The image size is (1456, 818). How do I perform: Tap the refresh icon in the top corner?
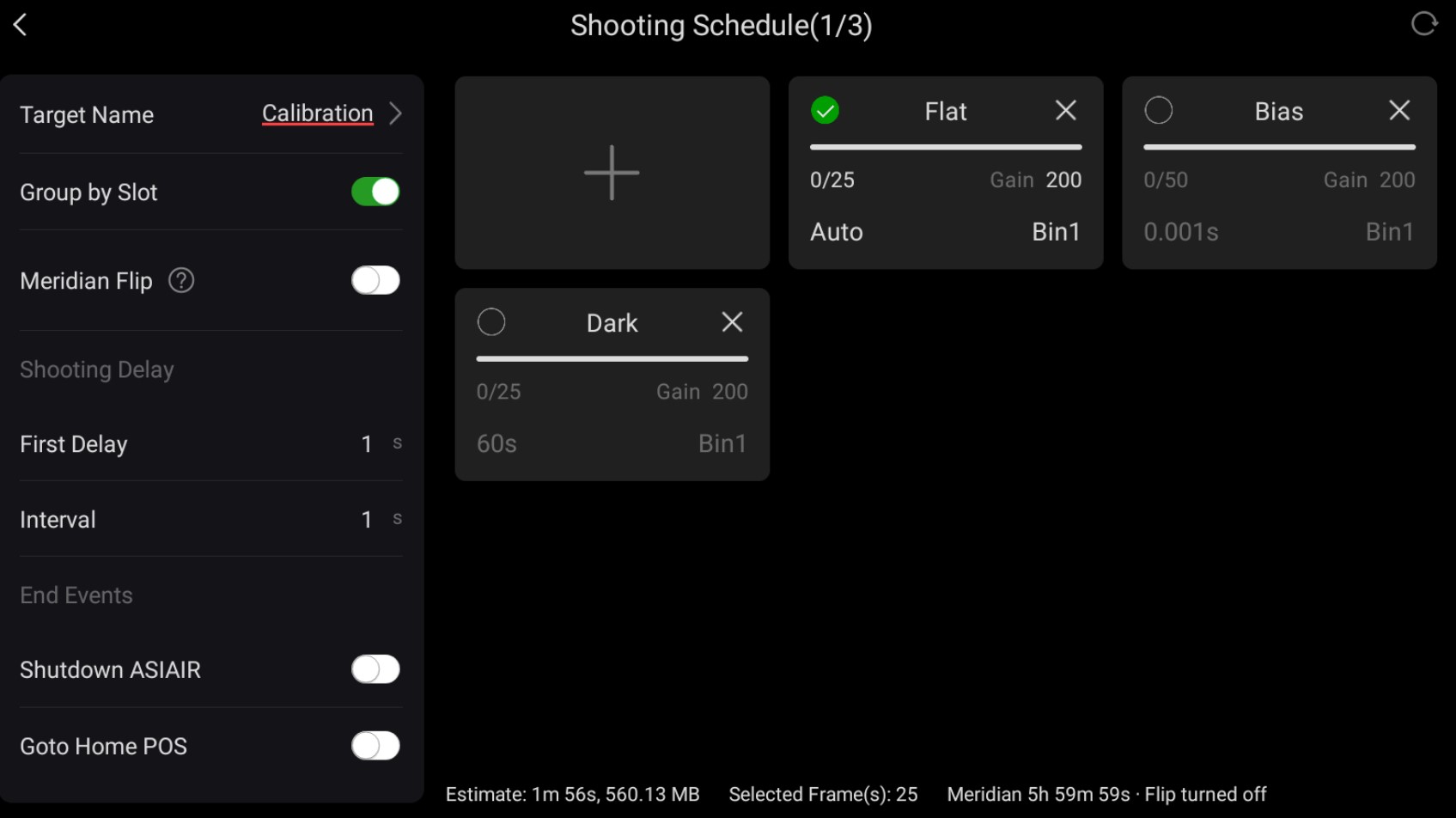(1423, 24)
